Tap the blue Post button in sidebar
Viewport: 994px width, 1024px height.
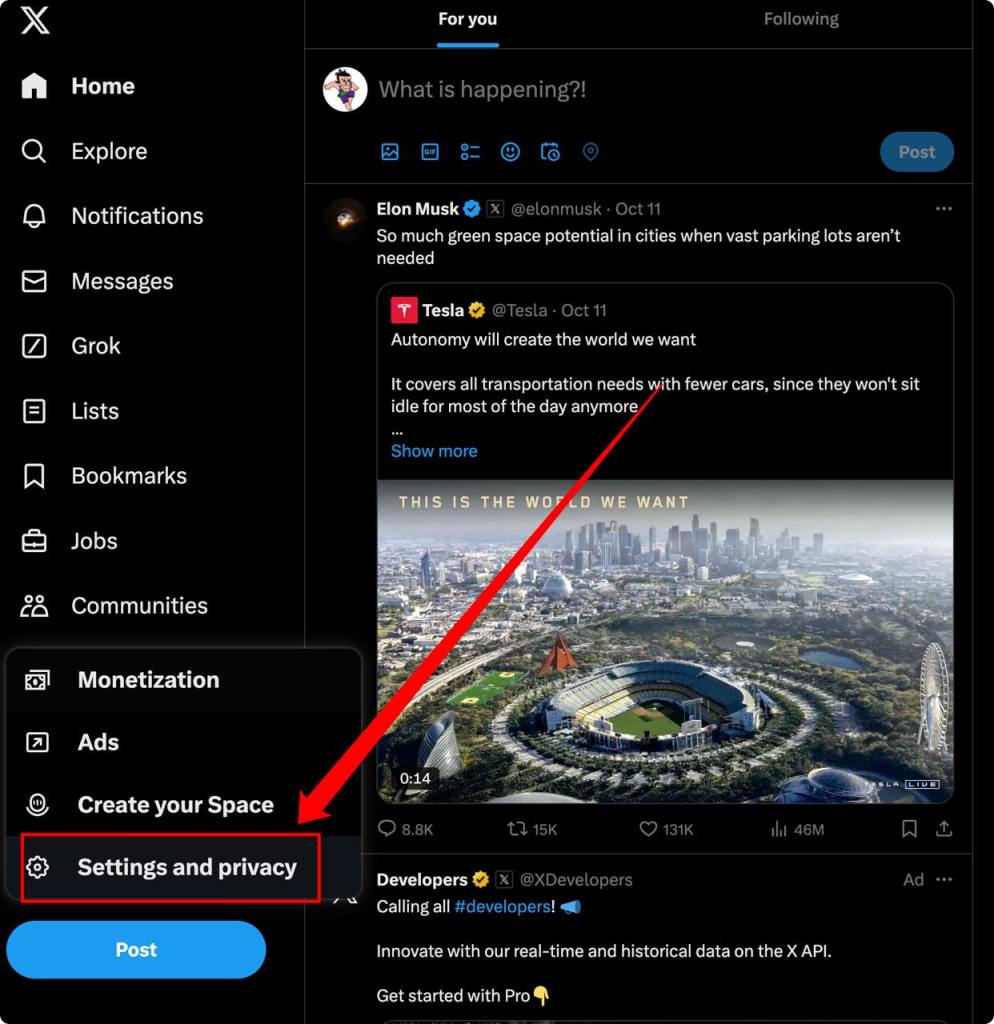click(136, 949)
